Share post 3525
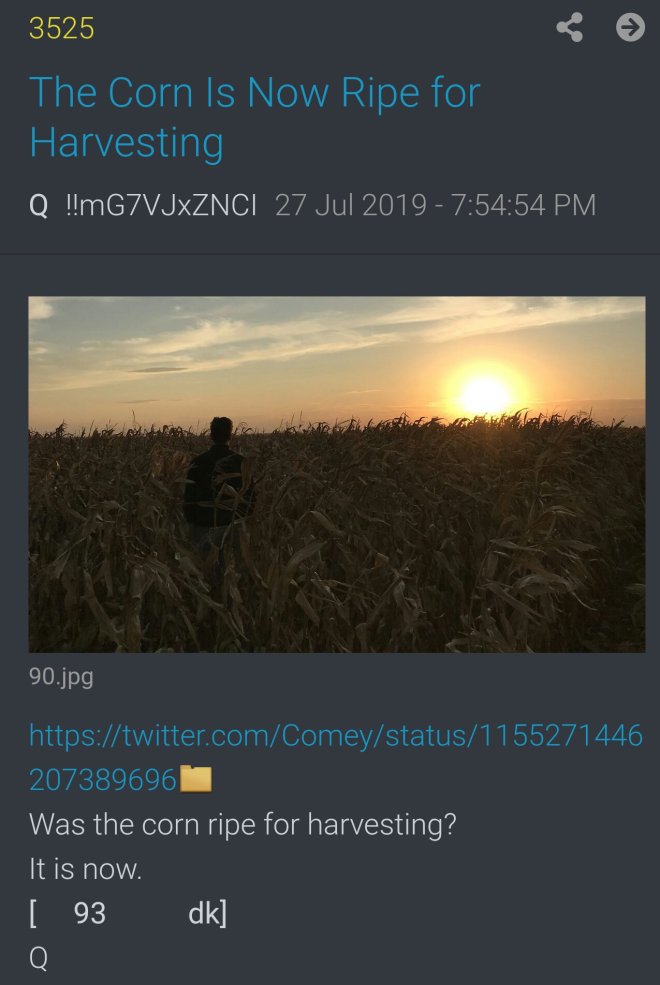 [x=569, y=27]
